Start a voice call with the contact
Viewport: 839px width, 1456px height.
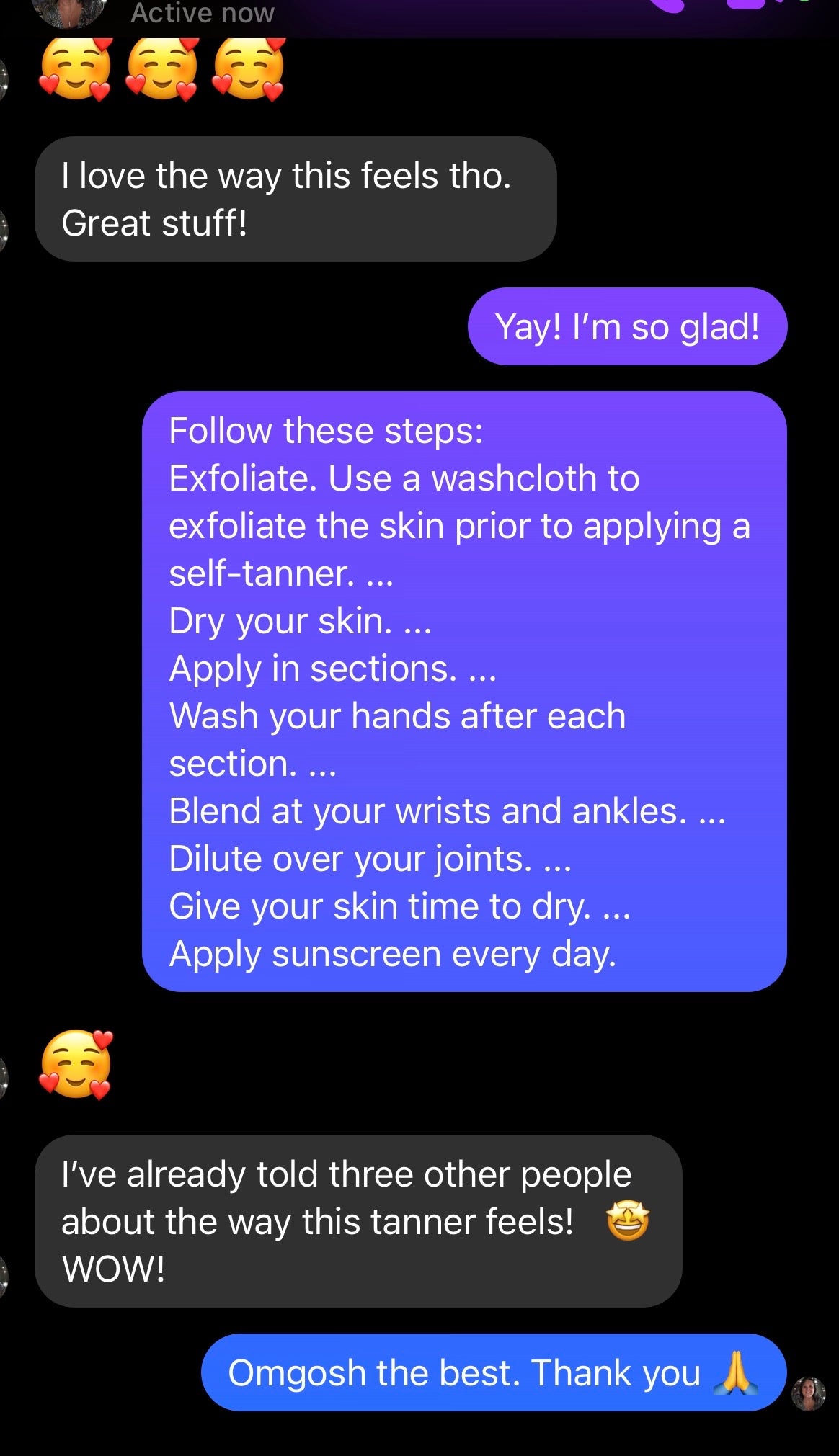667,6
